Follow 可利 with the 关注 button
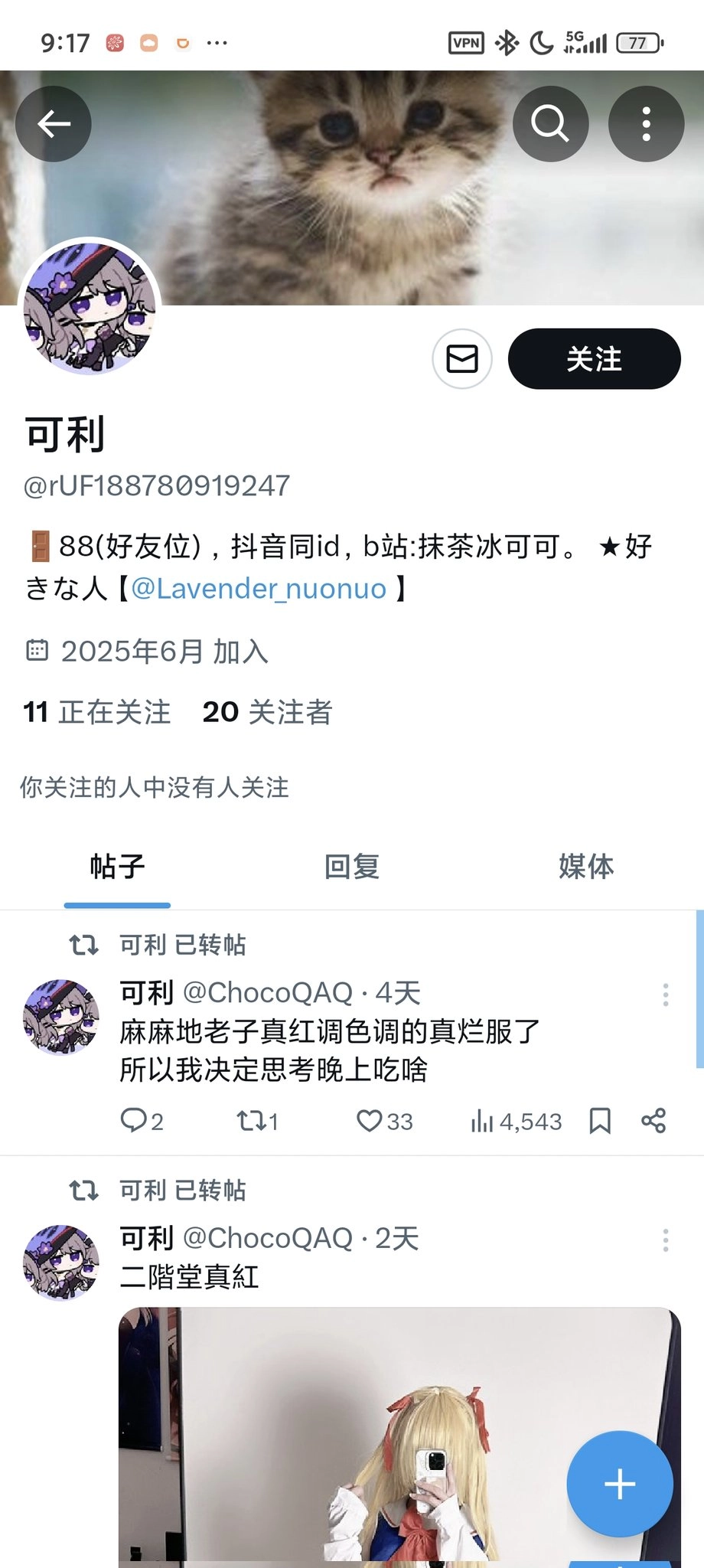704x1568 pixels. click(594, 358)
